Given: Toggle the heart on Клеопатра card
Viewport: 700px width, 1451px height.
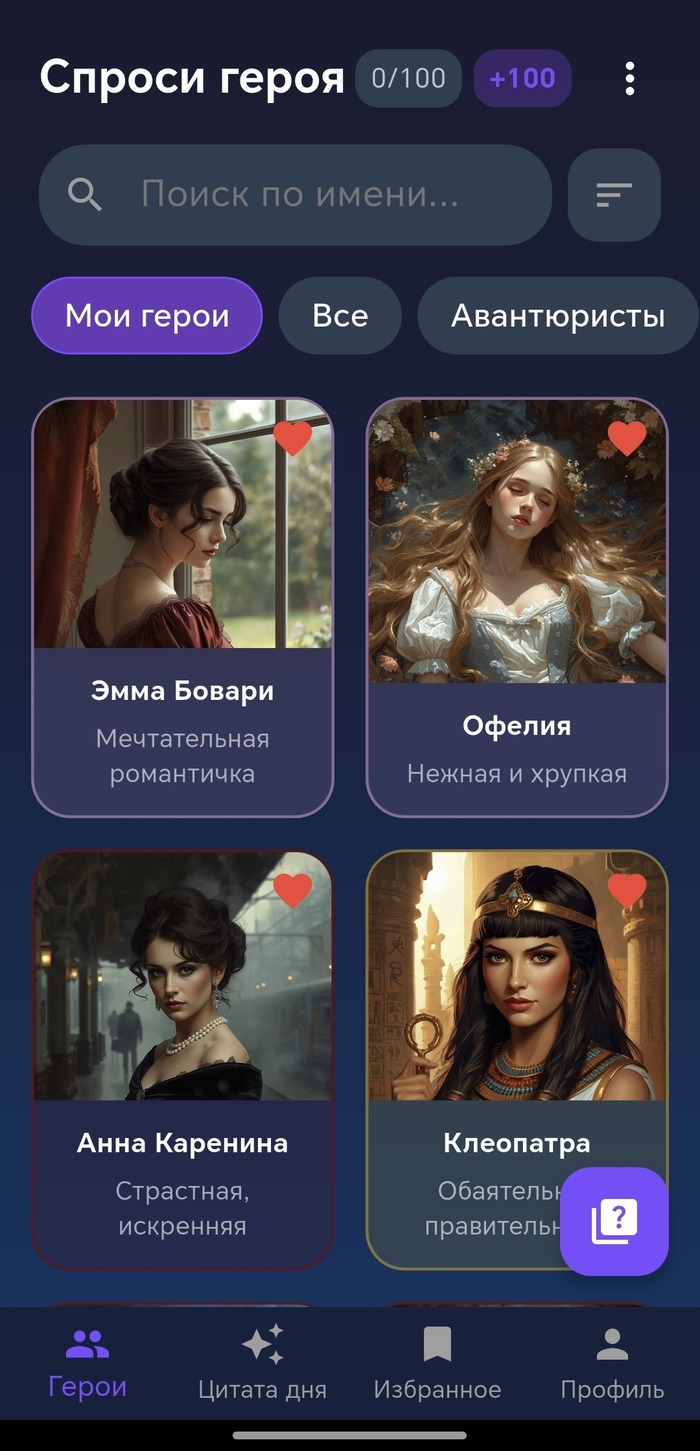Looking at the screenshot, I should [627, 891].
